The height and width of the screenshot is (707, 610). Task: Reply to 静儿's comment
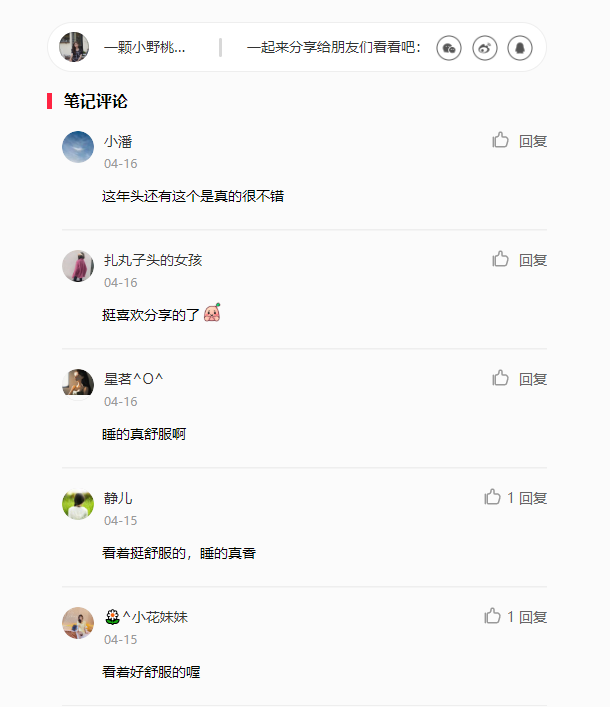533,498
